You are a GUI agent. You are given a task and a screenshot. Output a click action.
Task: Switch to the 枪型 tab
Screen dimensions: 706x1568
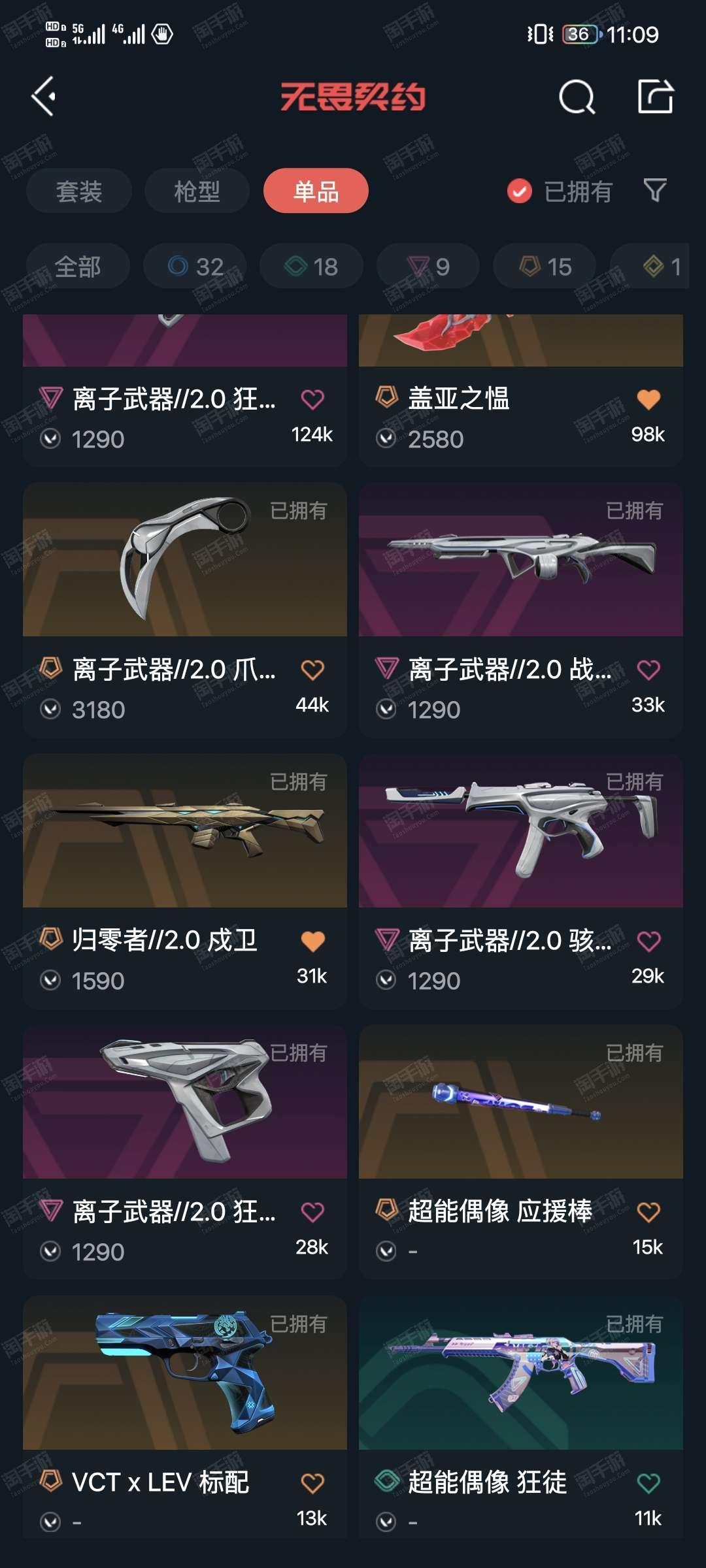197,191
